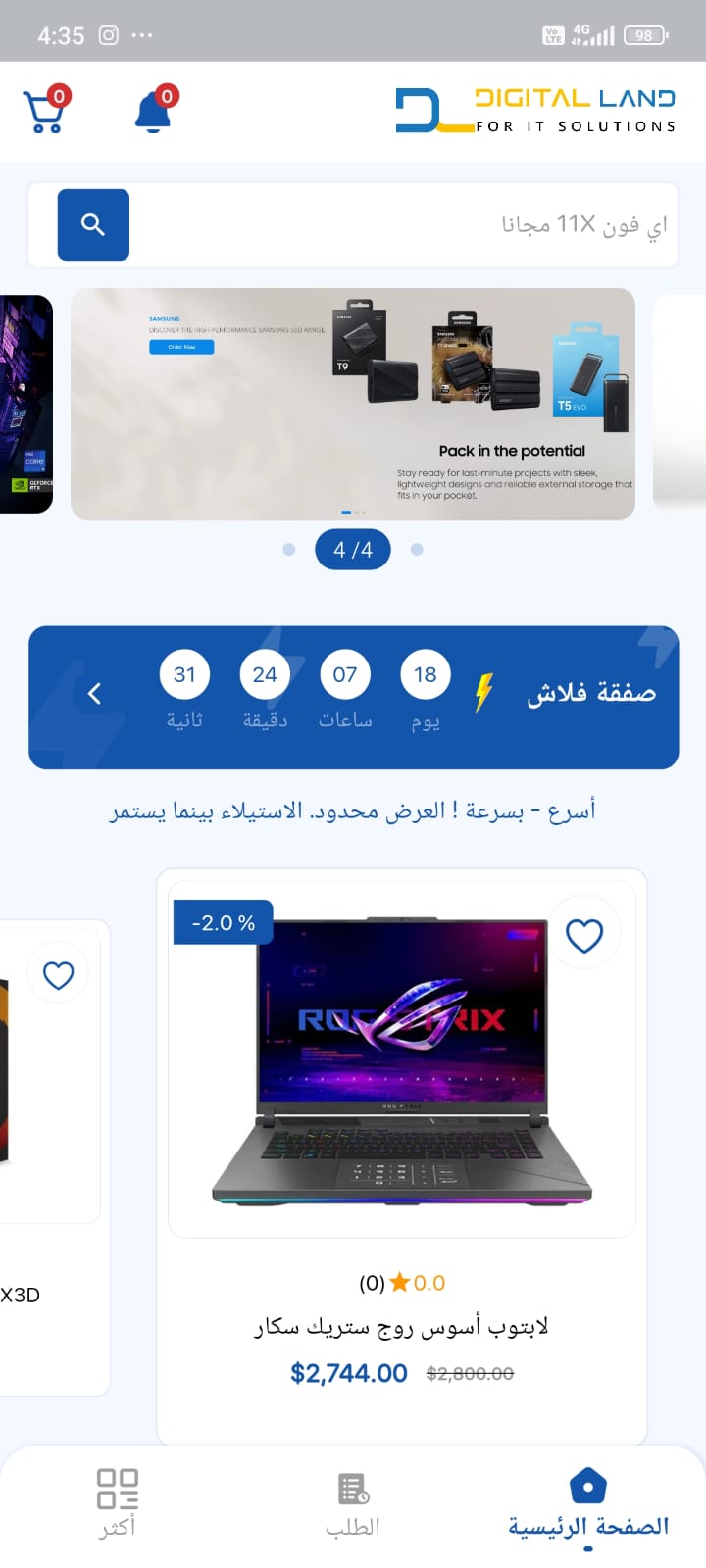706x1568 pixels.
Task: Add ROG Strix laptop to wishlist
Action: click(x=584, y=936)
